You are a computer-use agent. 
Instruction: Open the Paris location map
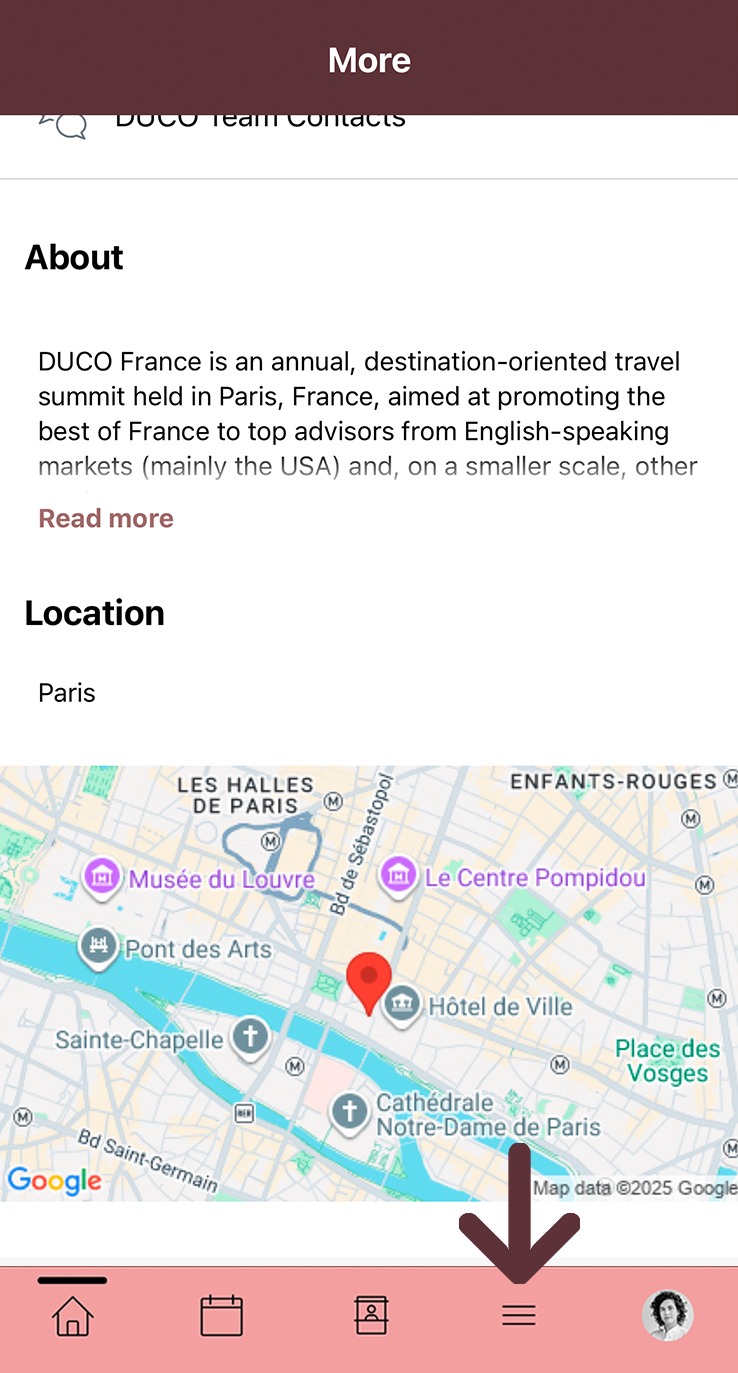[x=369, y=983]
